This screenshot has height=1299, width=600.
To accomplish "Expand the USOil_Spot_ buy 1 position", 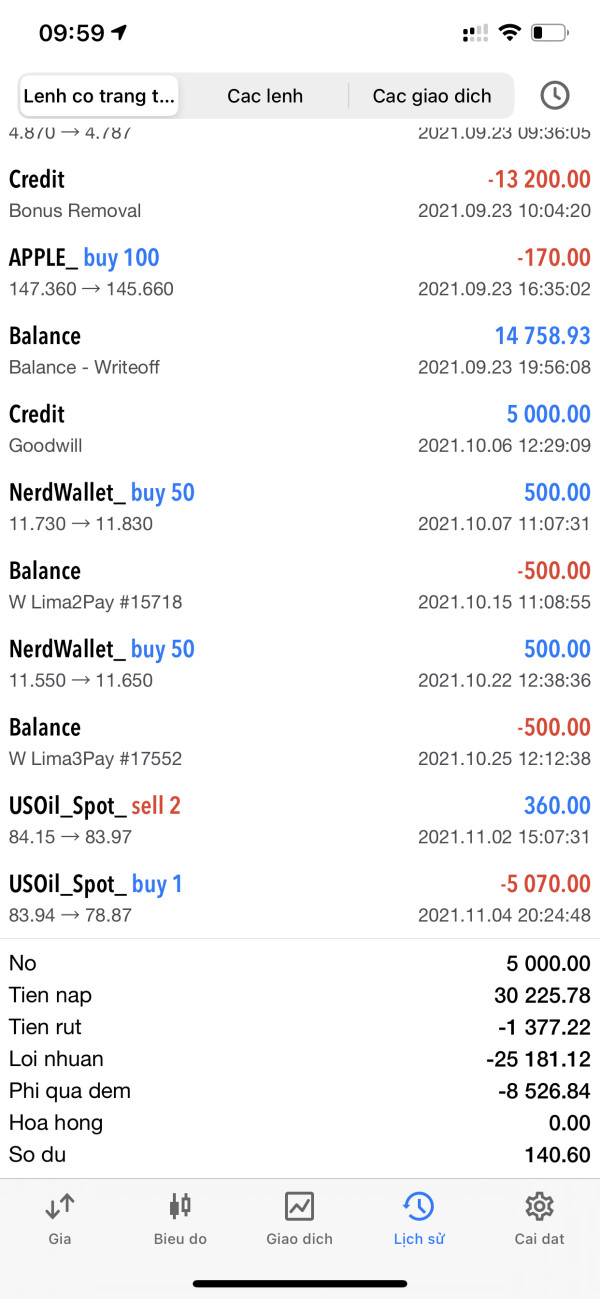I will click(x=300, y=898).
